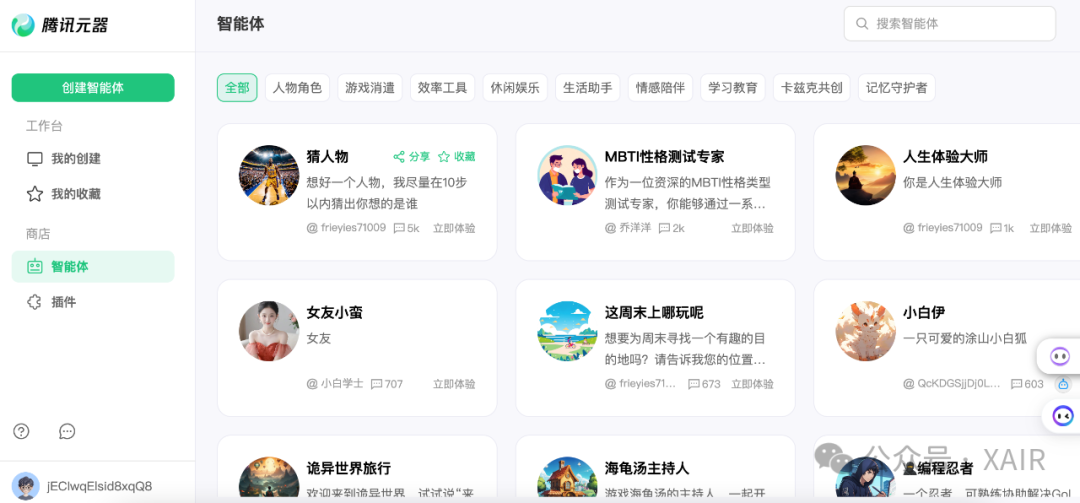The height and width of the screenshot is (503, 1080).
Task: Filter by 效率工具
Action: (x=443, y=88)
